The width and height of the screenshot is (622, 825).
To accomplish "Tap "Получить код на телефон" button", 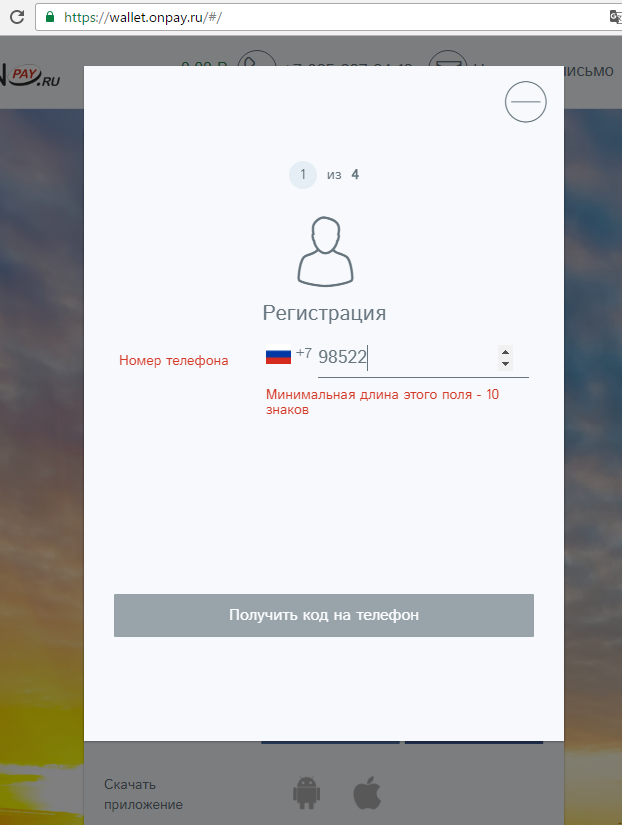I will 323,615.
